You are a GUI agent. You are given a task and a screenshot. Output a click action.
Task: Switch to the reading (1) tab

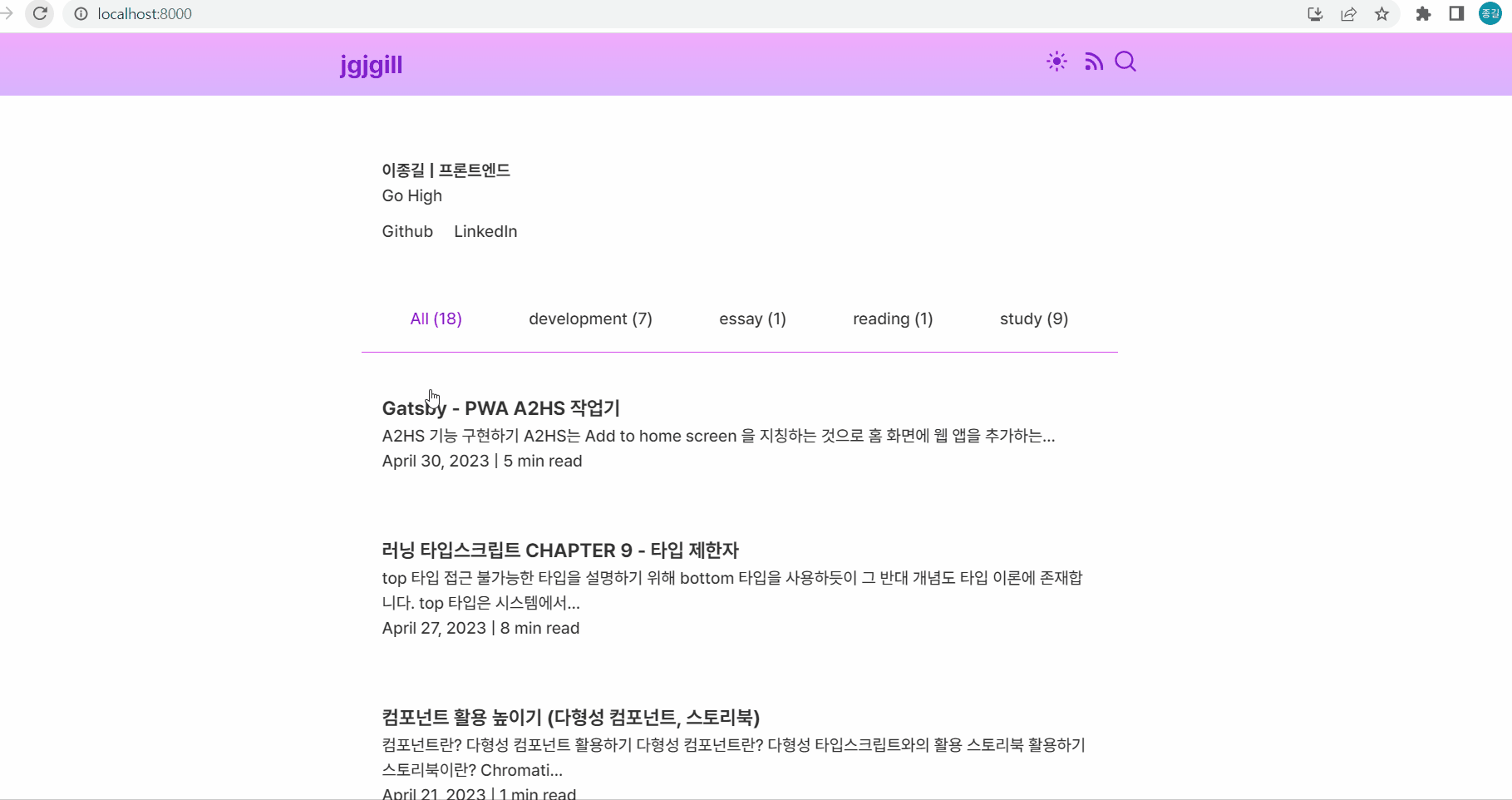(x=893, y=319)
